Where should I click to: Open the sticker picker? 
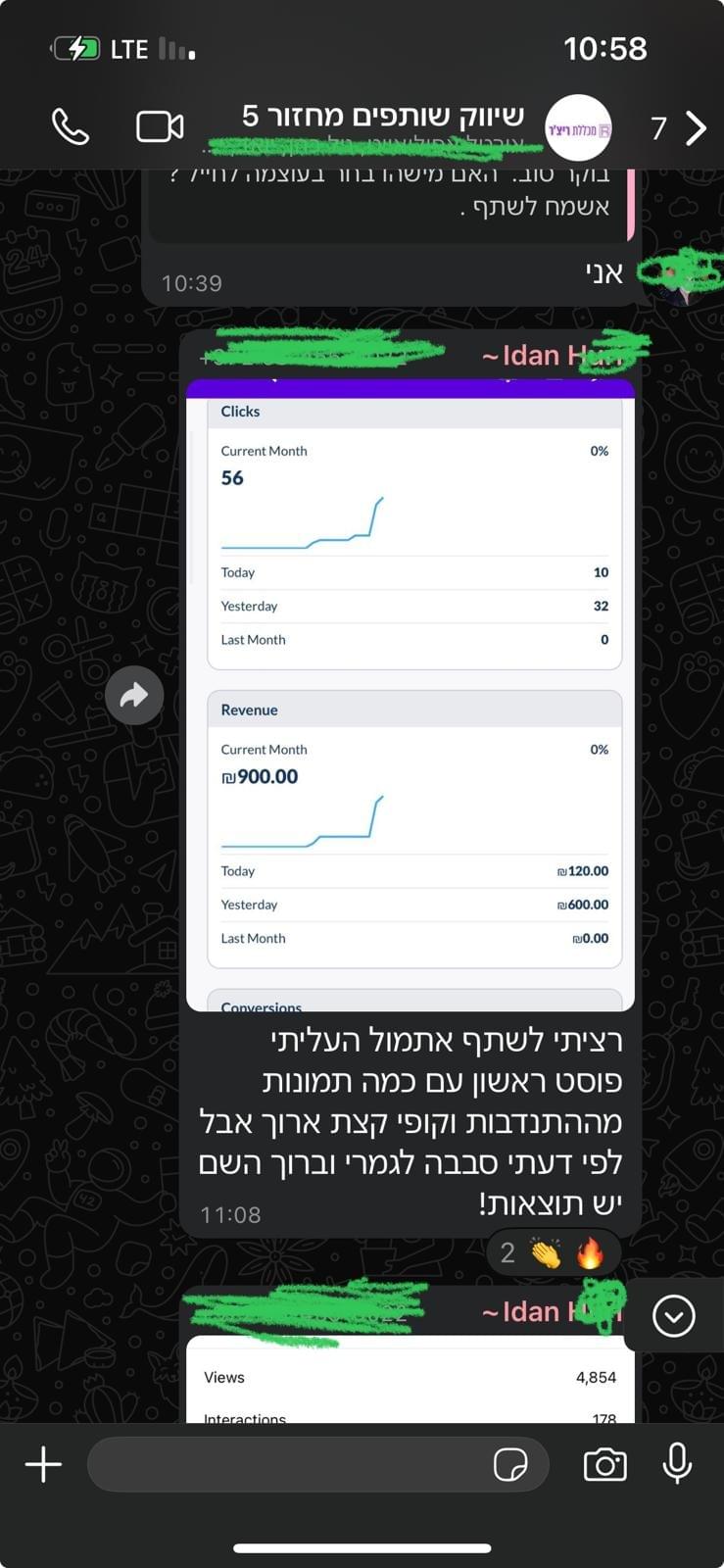[x=510, y=1465]
